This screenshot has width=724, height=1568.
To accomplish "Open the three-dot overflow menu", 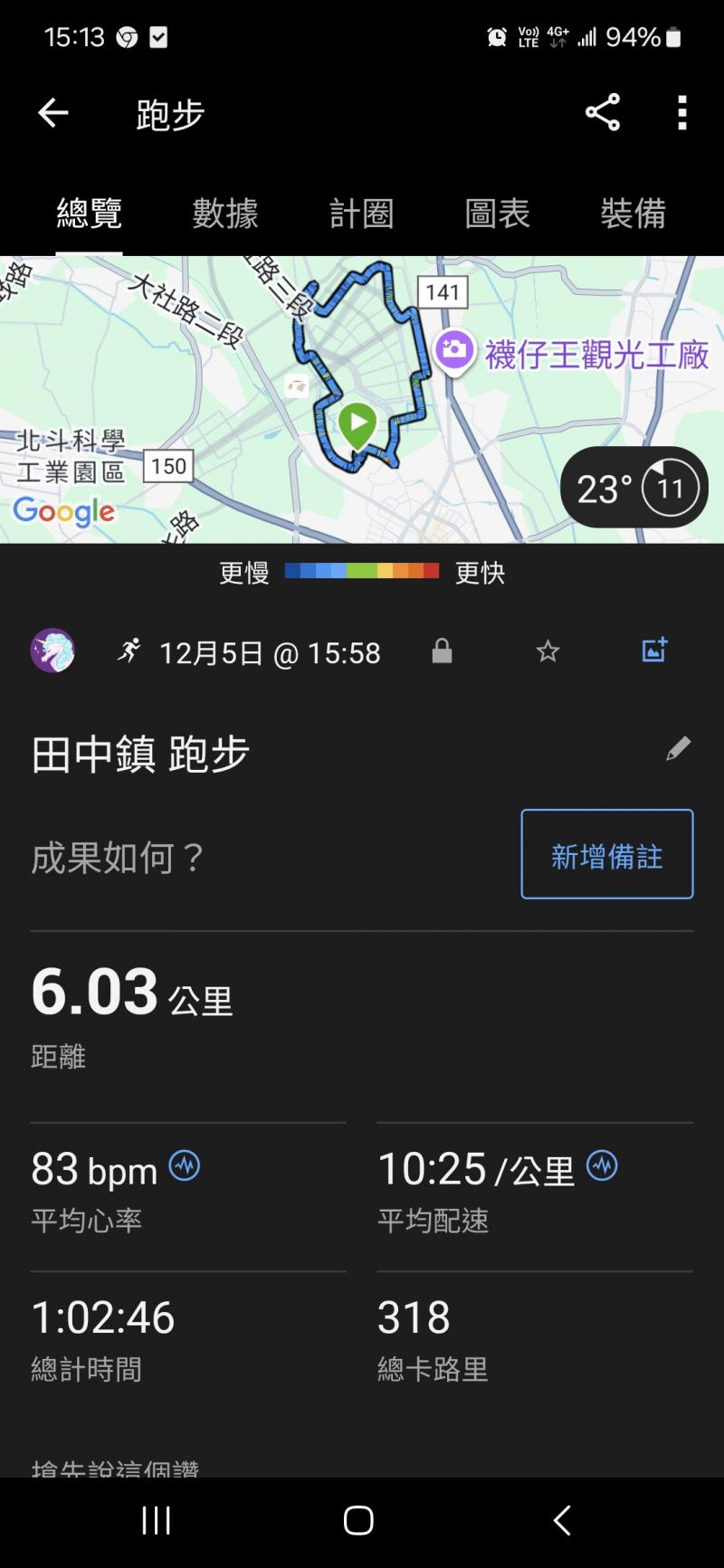I will tap(682, 113).
